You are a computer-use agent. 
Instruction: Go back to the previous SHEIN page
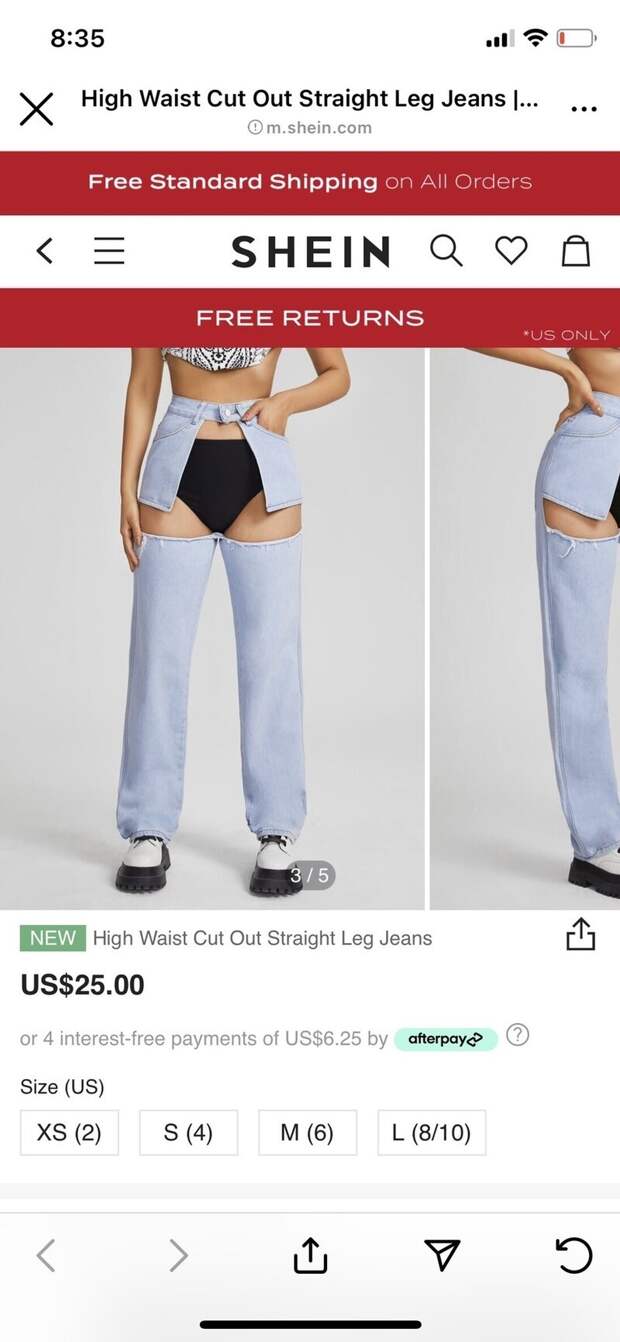coord(44,250)
